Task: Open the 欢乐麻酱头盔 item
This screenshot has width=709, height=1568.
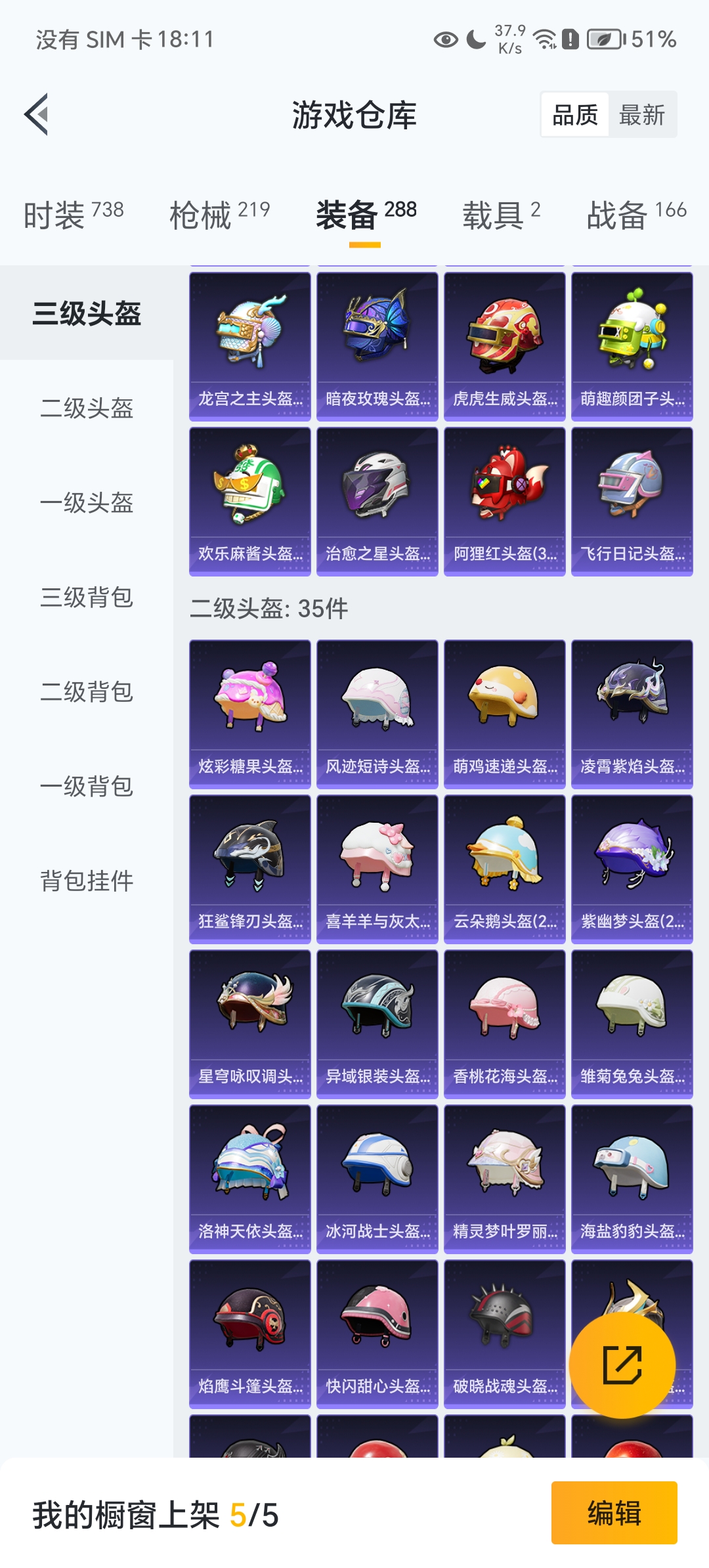Action: [249, 501]
